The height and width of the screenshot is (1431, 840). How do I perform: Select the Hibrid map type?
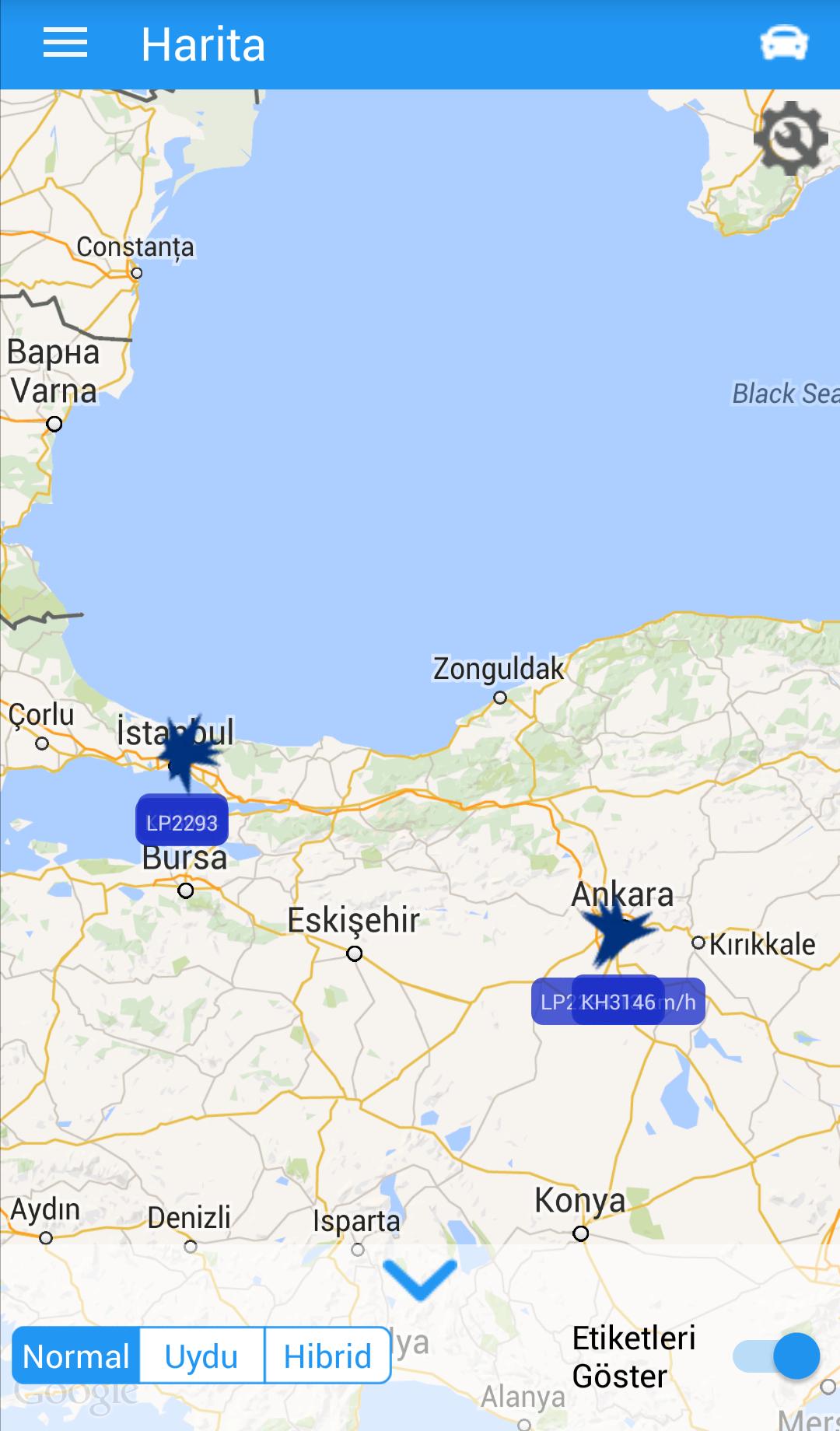pos(327,1356)
